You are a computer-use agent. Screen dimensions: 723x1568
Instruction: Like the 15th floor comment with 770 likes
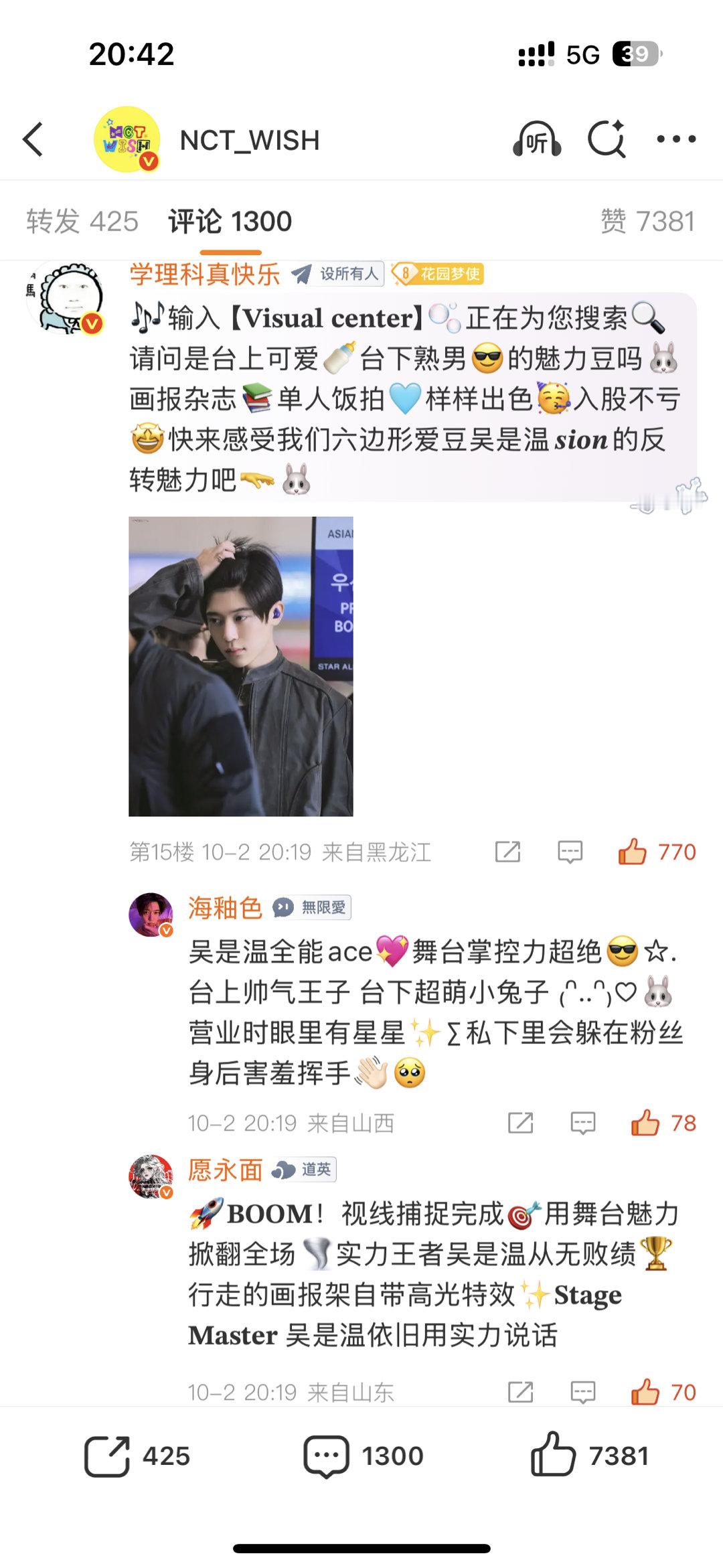(x=657, y=852)
